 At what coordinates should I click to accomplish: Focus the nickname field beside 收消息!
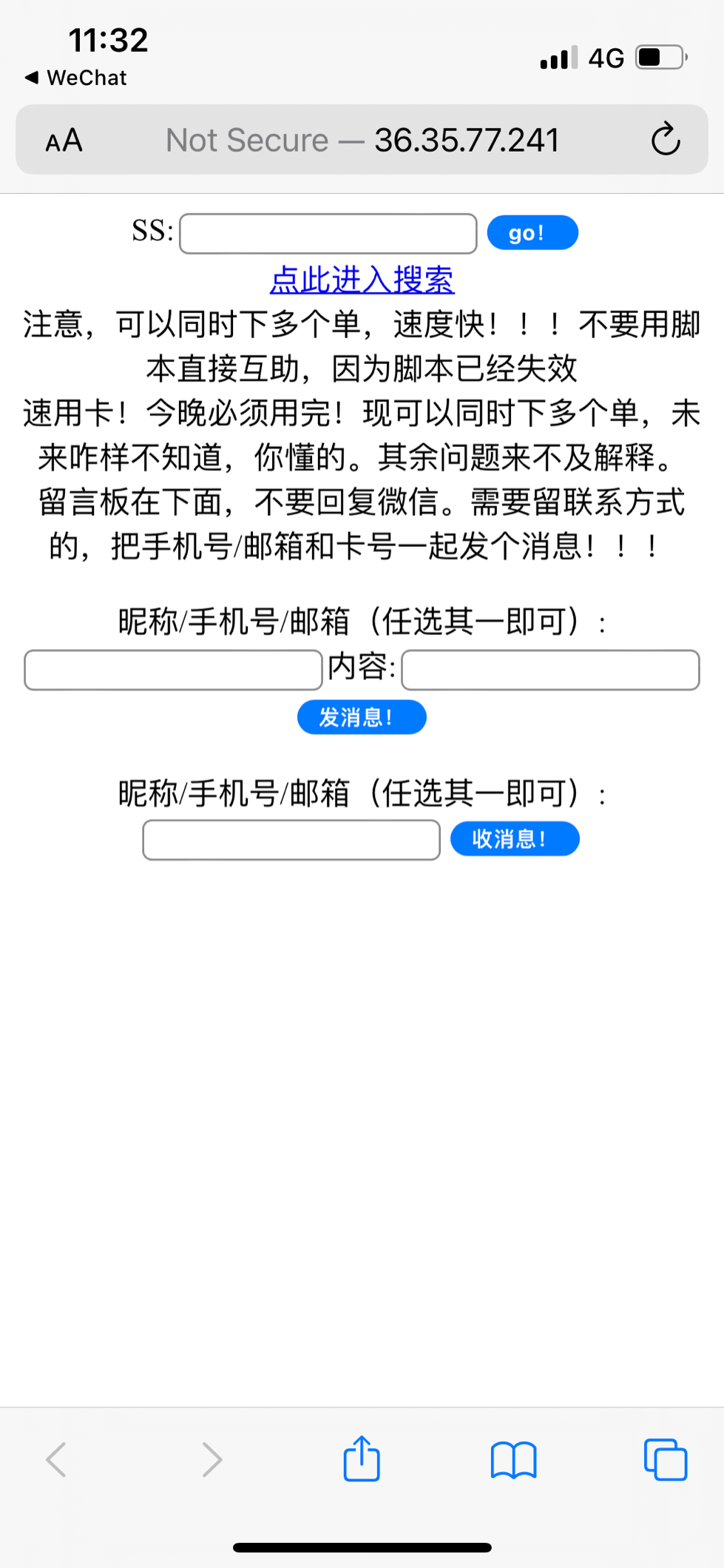tap(291, 840)
